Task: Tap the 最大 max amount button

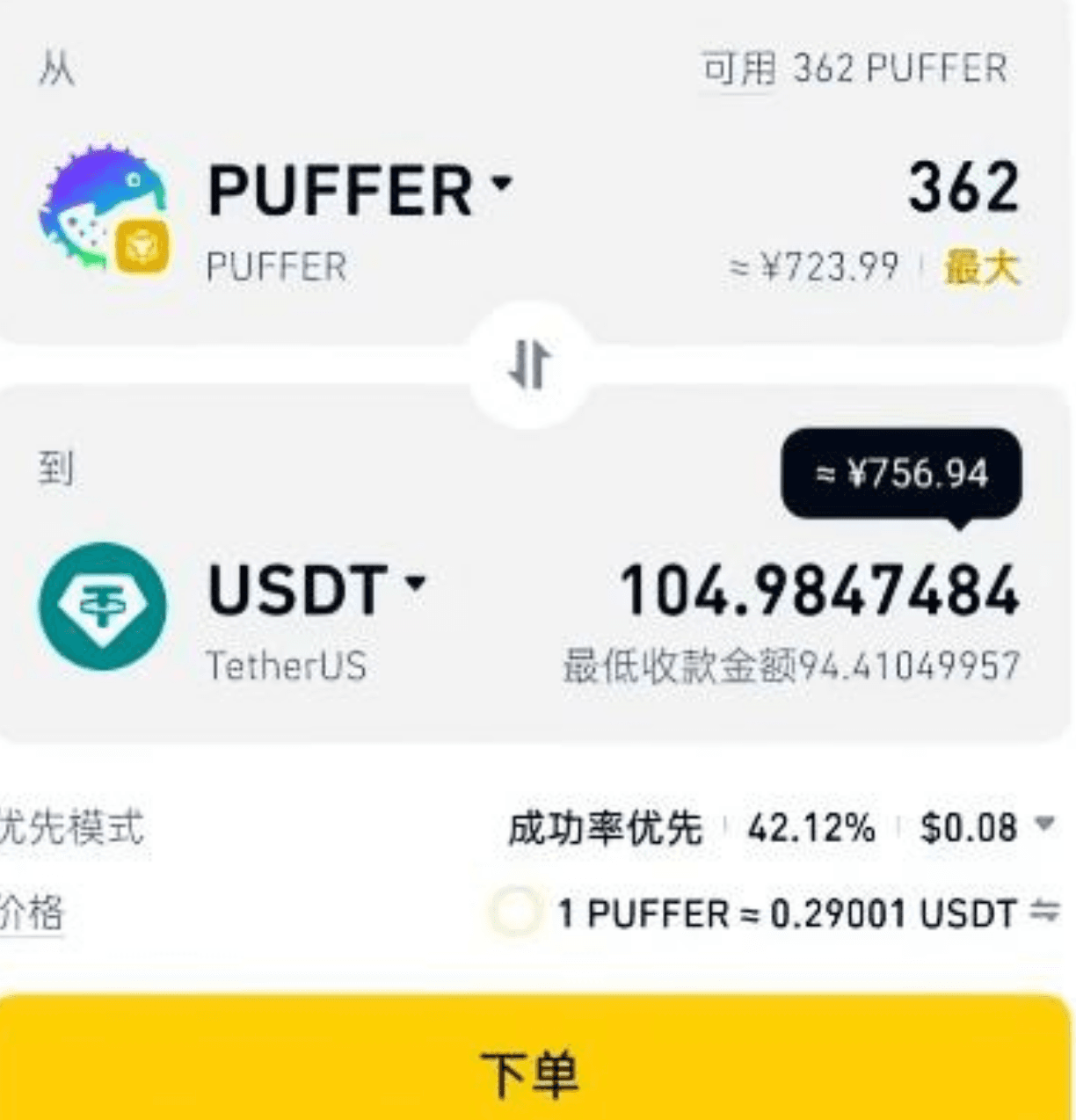Action: coord(982,267)
